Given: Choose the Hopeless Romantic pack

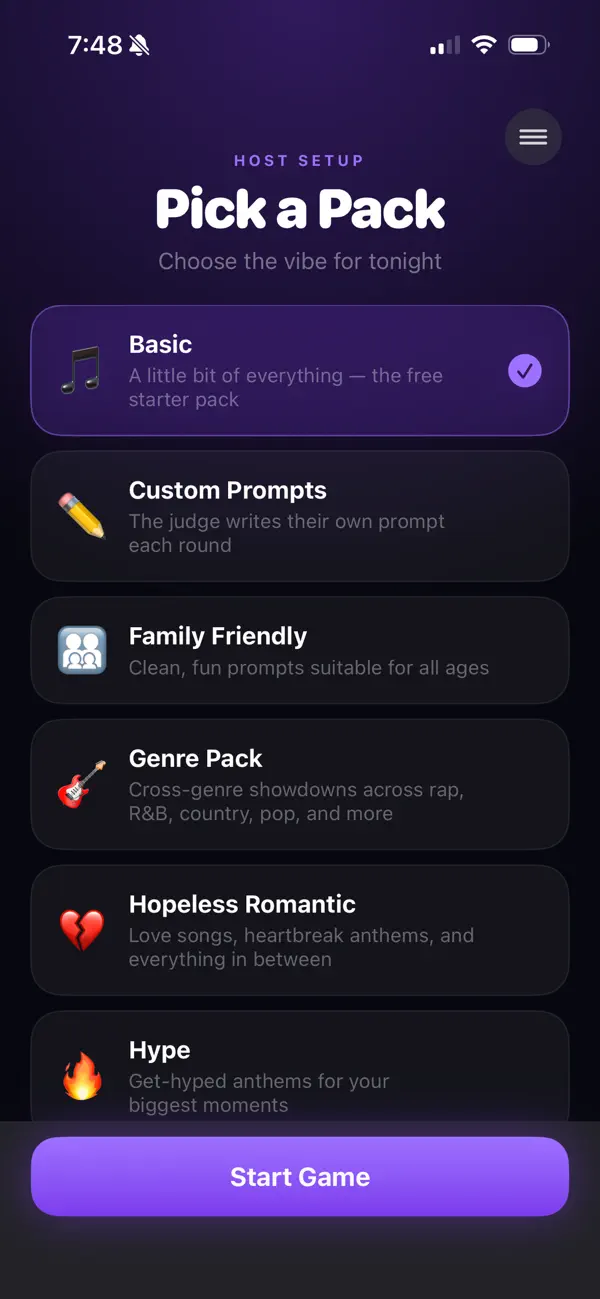Looking at the screenshot, I should (x=300, y=930).
